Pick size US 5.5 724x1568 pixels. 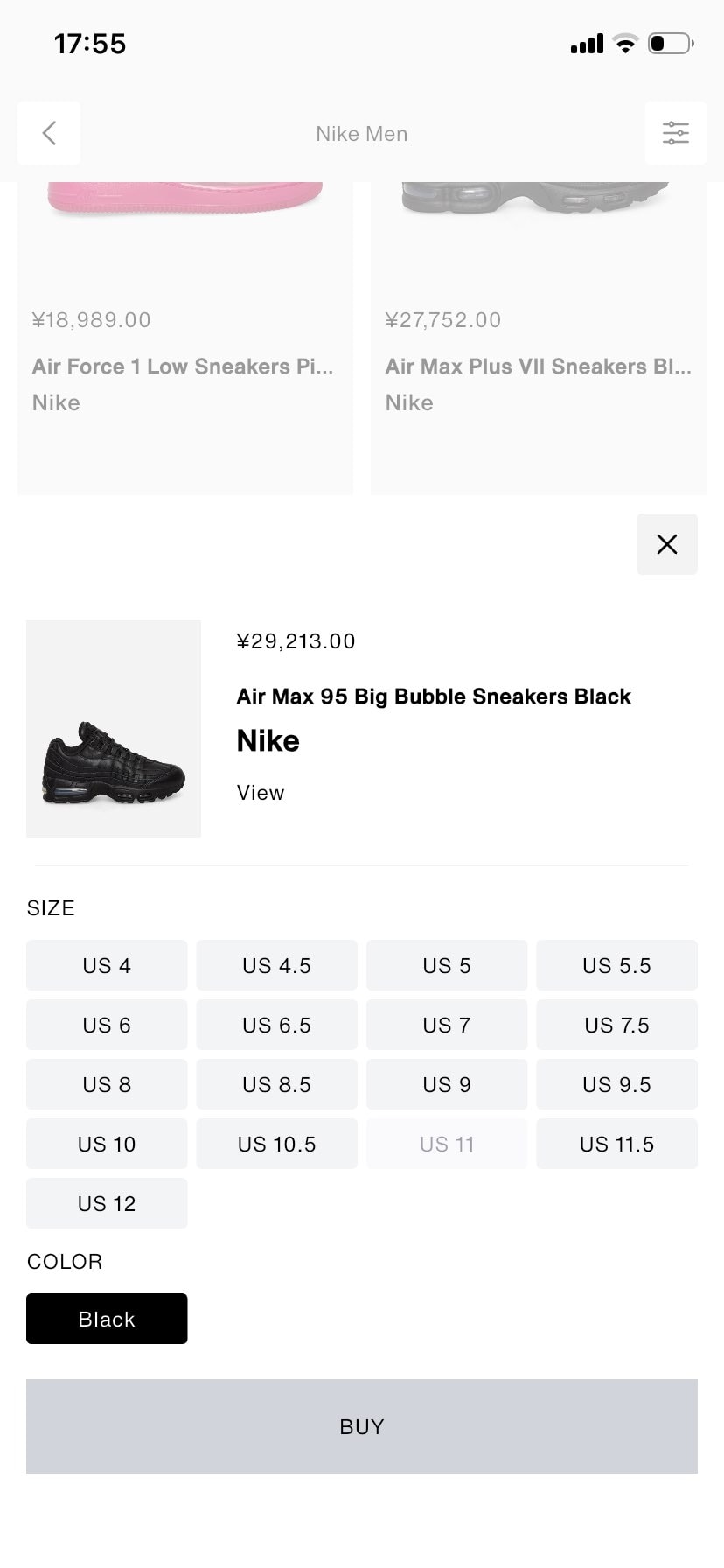point(616,965)
